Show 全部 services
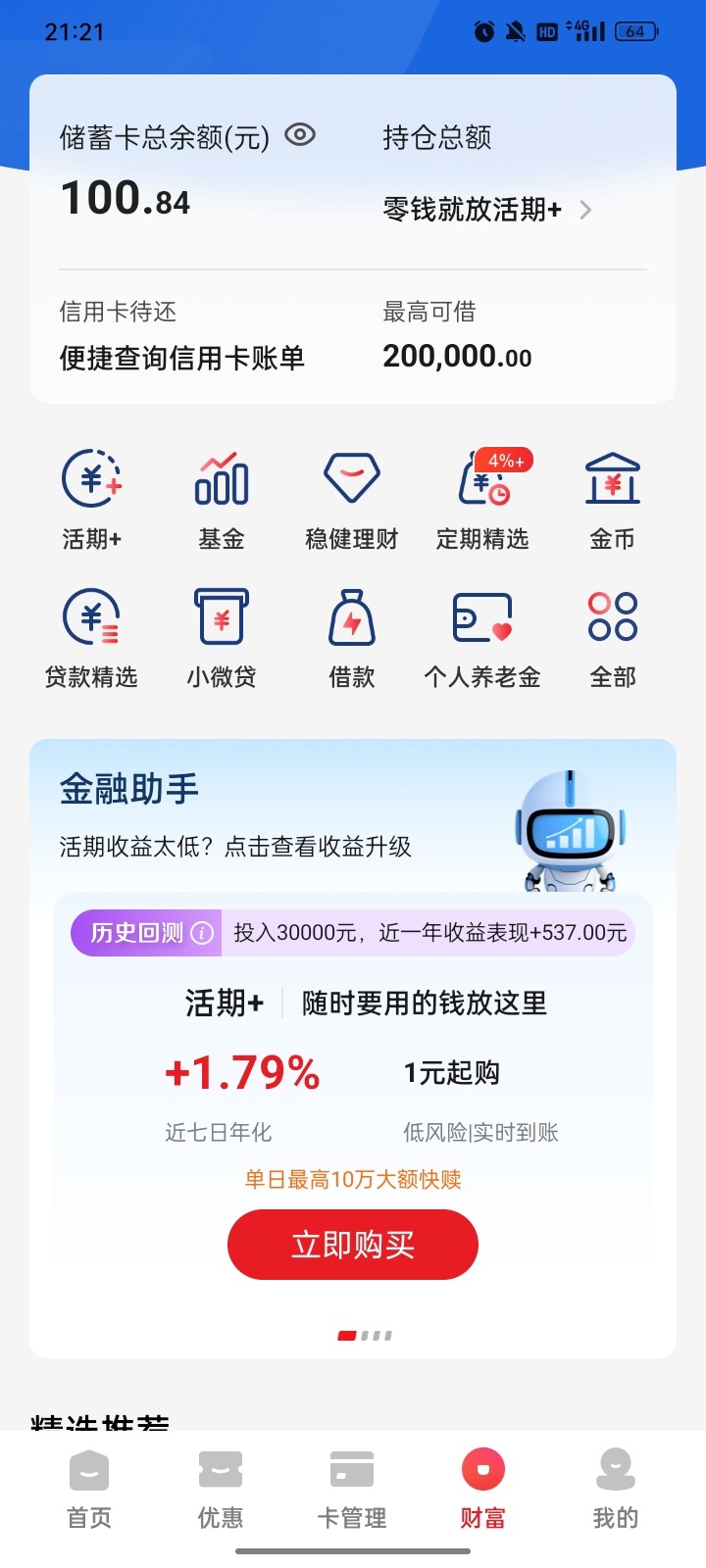The image size is (706, 1568). click(x=612, y=637)
